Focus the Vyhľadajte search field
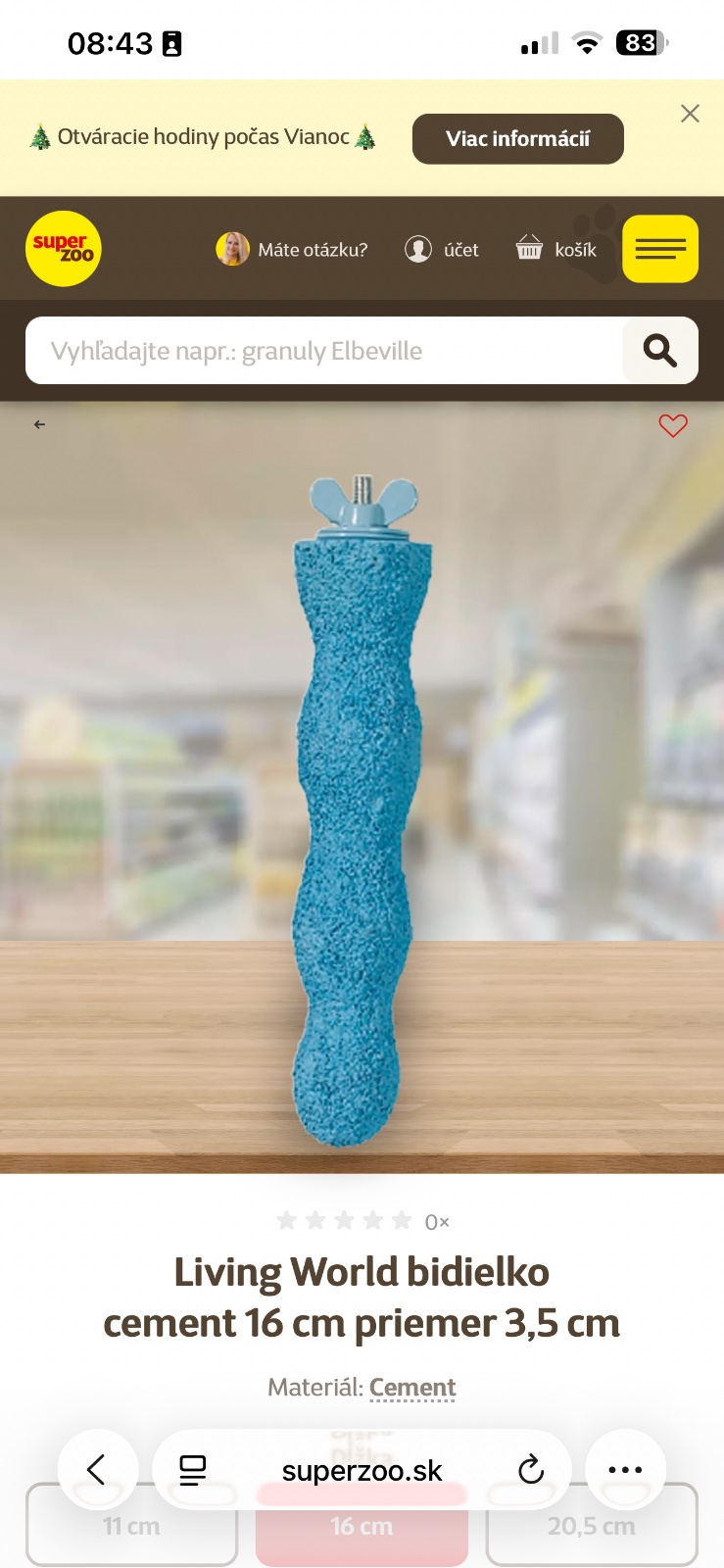 [x=323, y=351]
